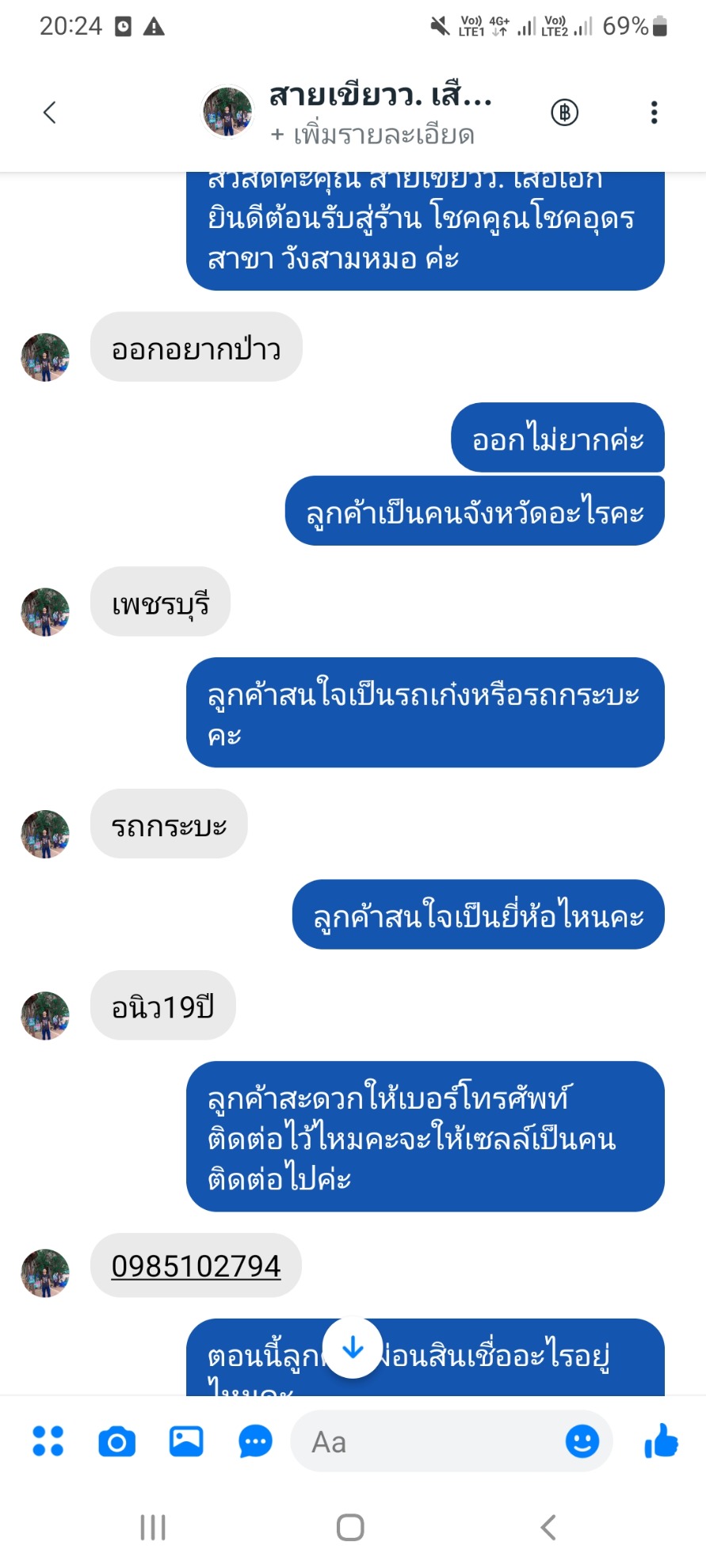Open the contact's profile picture in header
Viewport: 706px width, 1568px height.
click(227, 112)
